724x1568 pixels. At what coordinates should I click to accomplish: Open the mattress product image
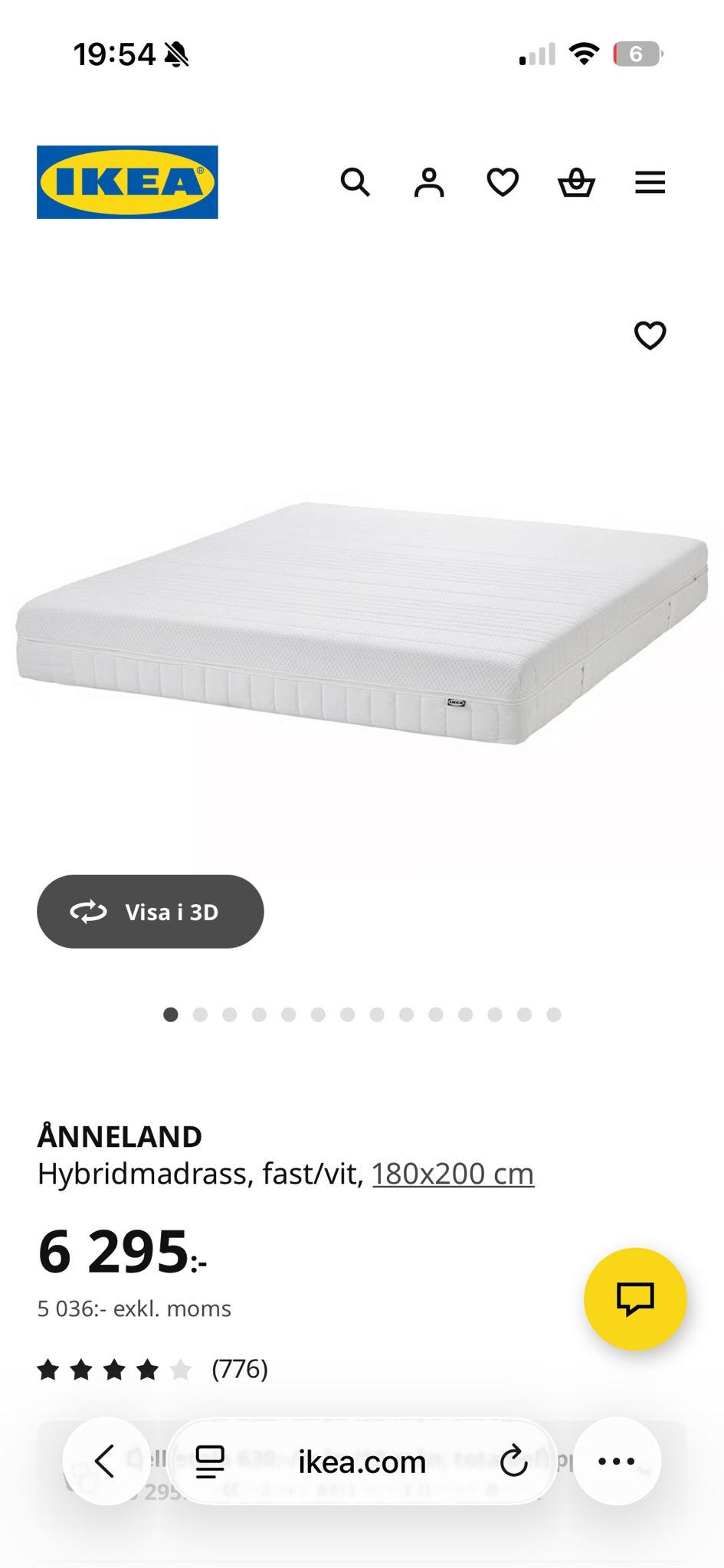(x=362, y=620)
